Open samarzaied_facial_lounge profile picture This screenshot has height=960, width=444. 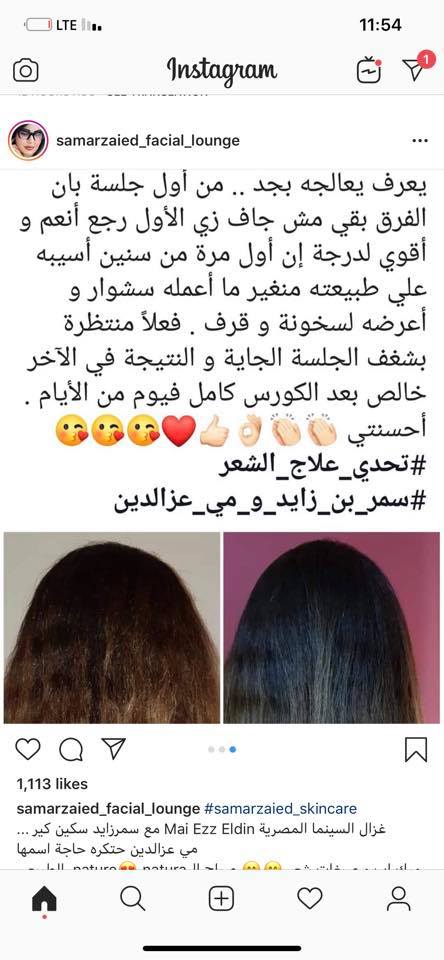[x=28, y=141]
